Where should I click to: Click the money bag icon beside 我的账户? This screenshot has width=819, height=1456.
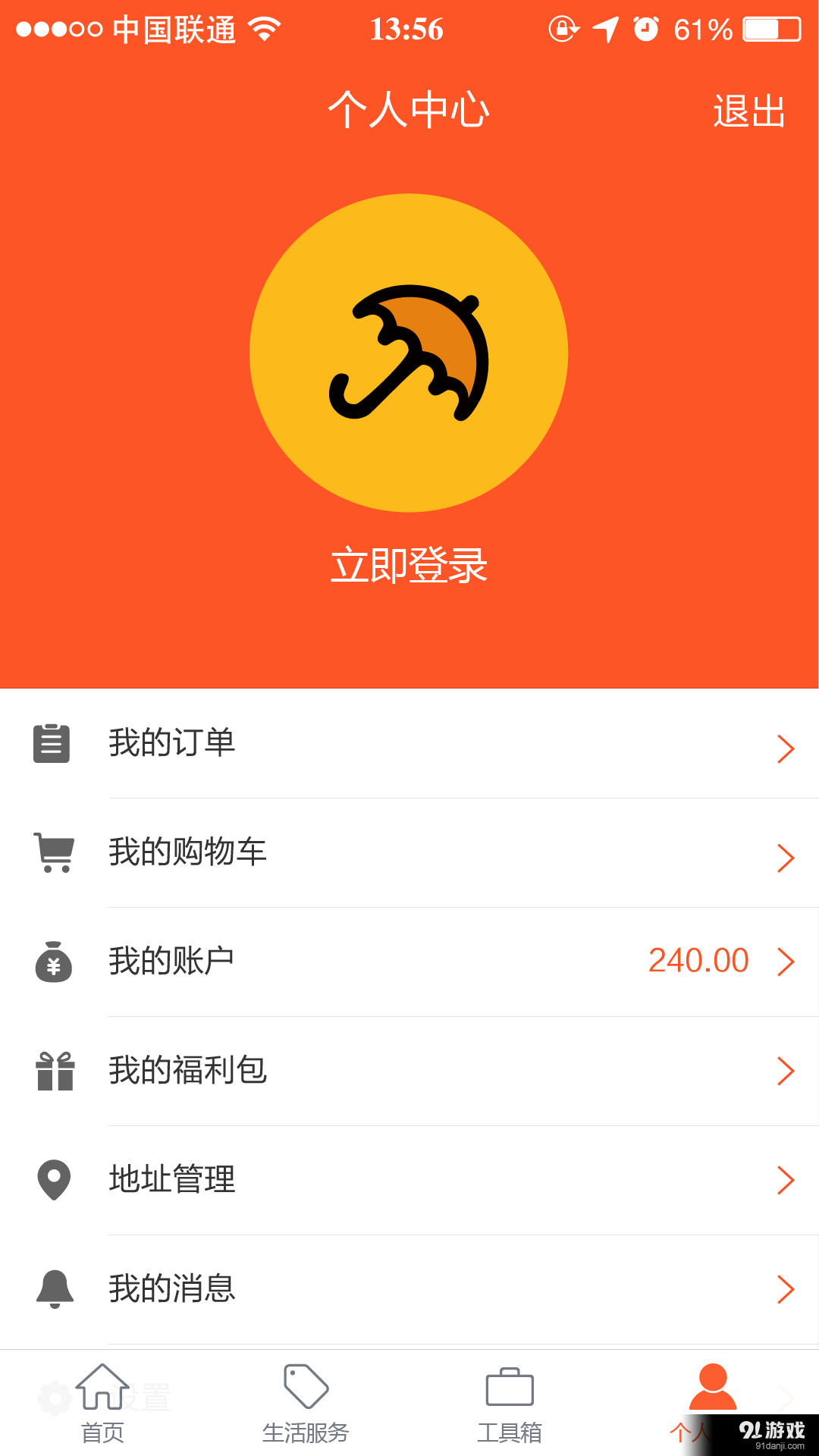52,961
